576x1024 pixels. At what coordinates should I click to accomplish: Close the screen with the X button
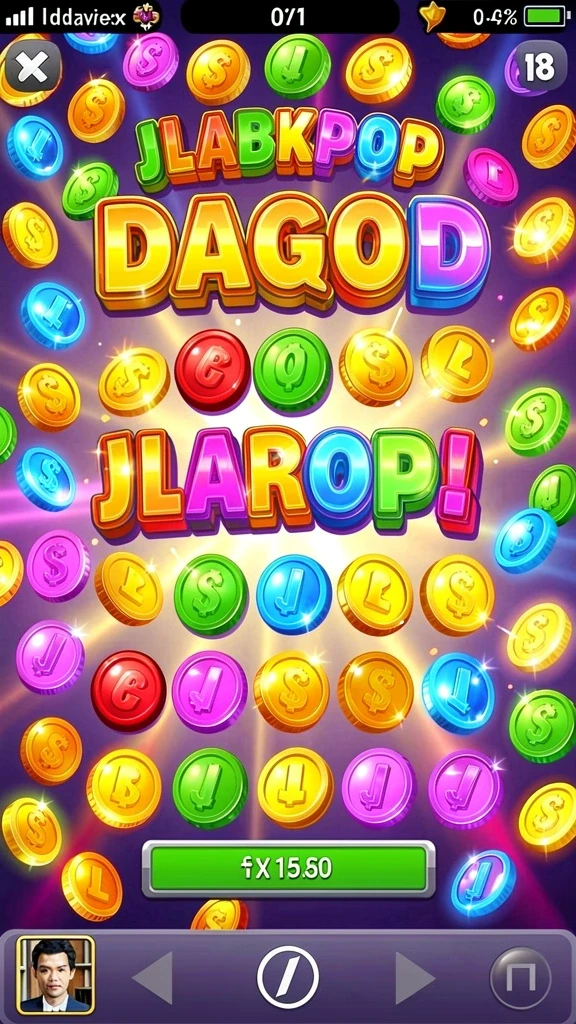click(33, 67)
